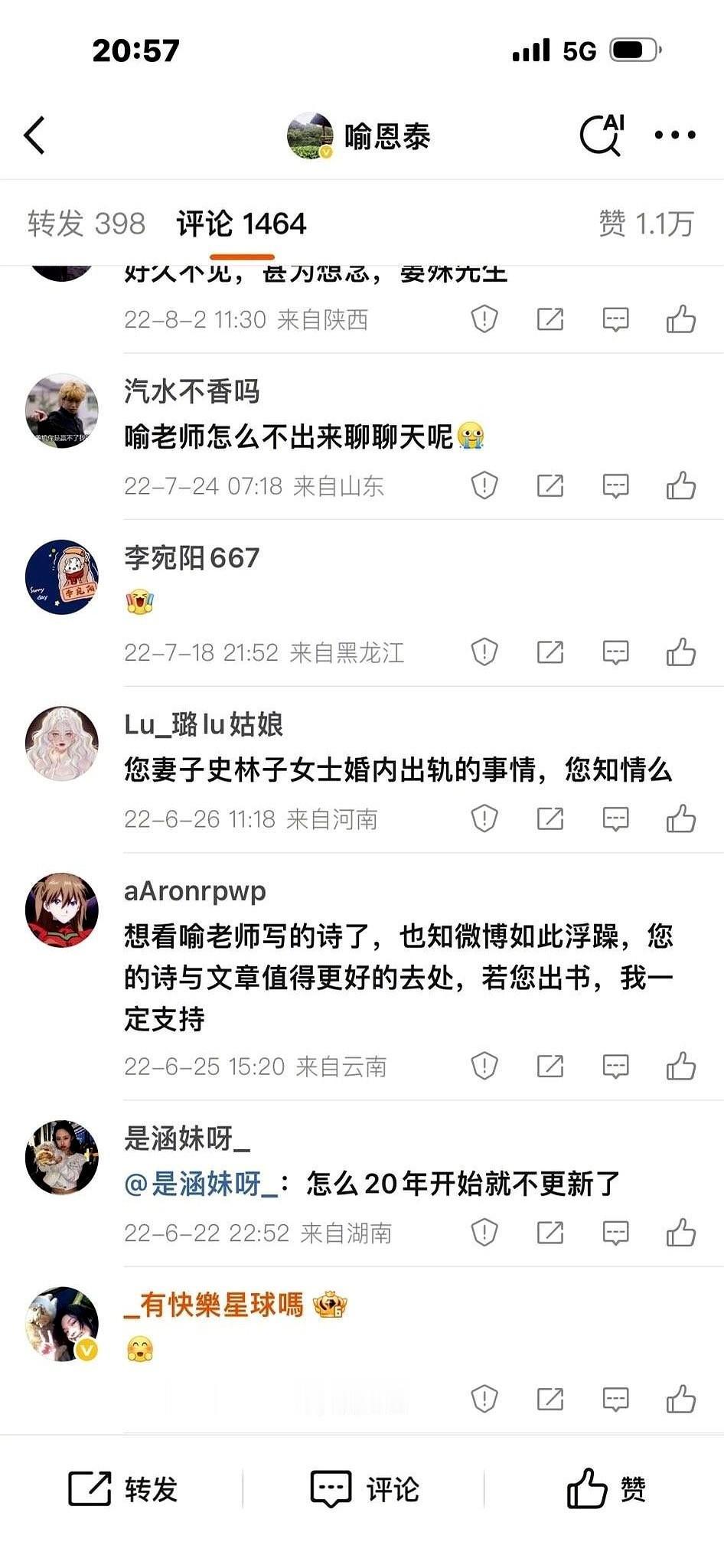
Task: Like aAronrpwp's comment with the thumbs-up
Action: pos(680,1064)
